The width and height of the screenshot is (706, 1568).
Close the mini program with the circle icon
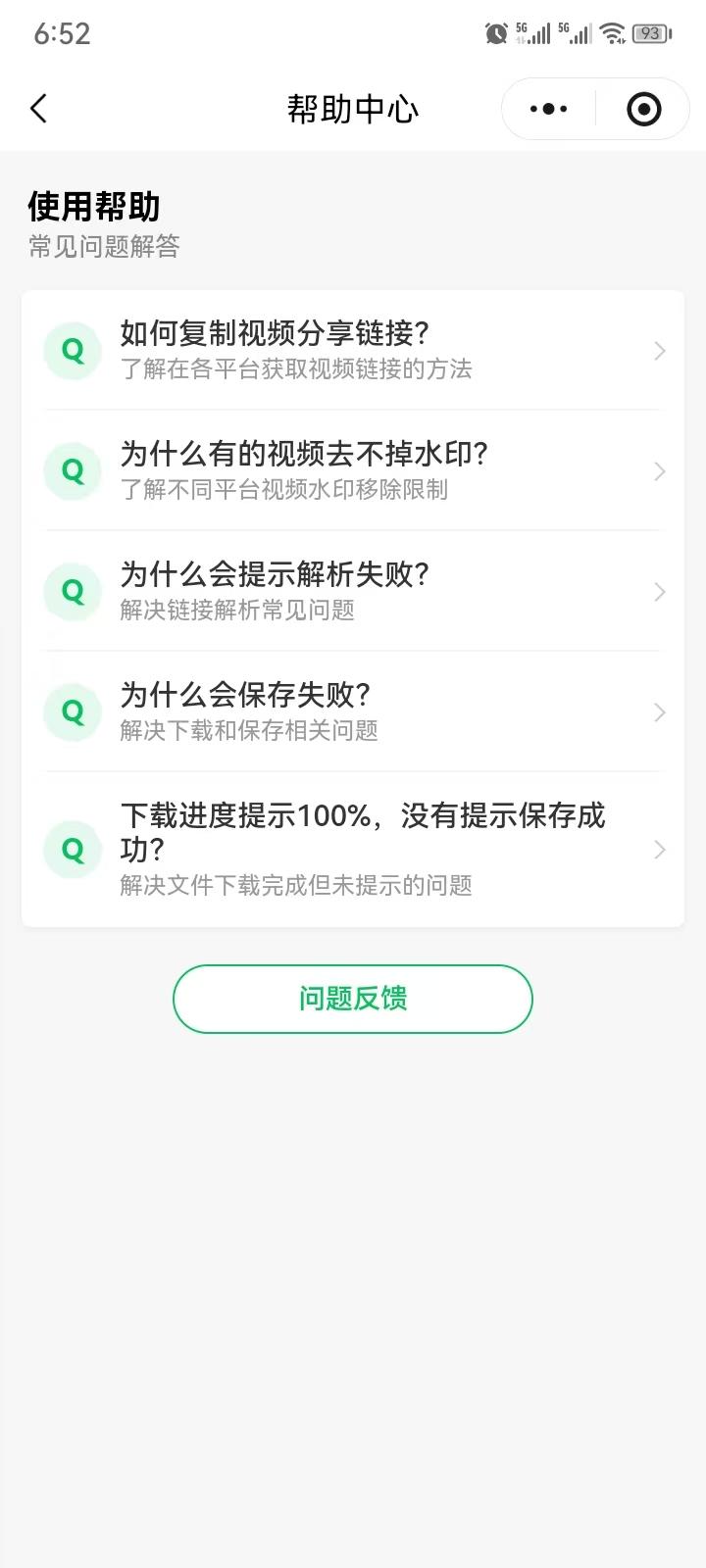click(x=643, y=109)
